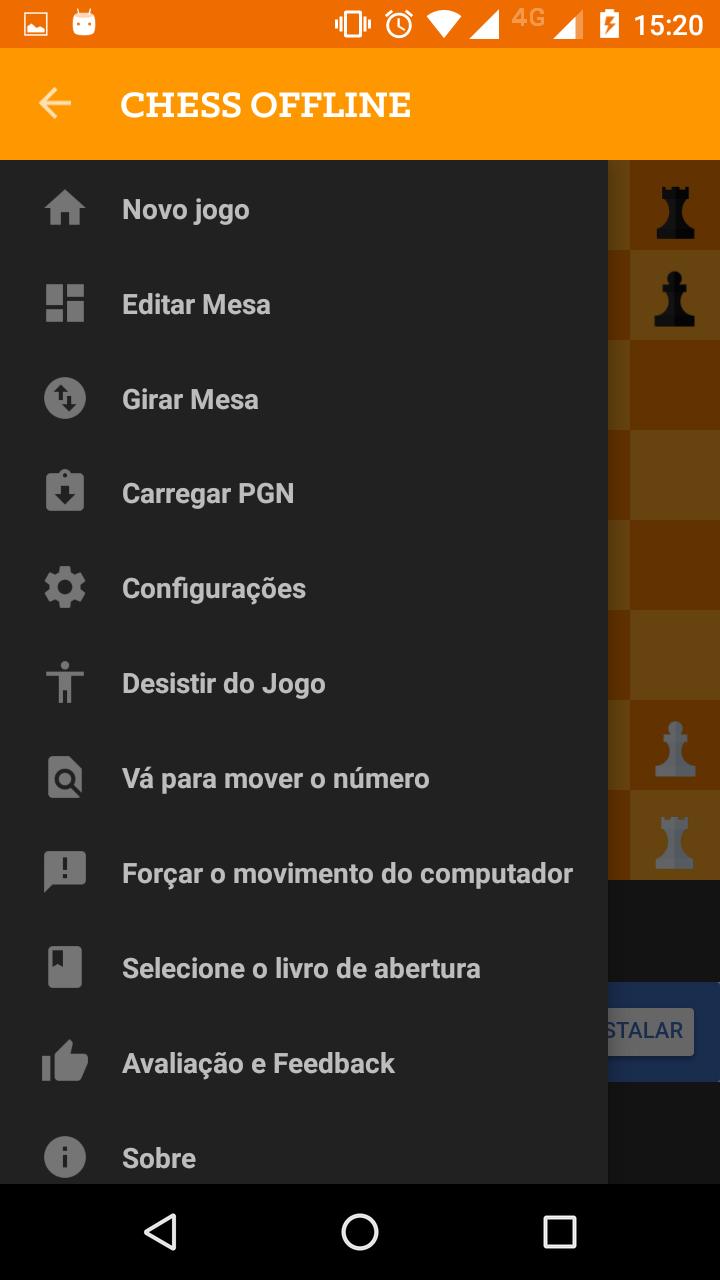Tap the back arrow in the header
Viewport: 720px width, 1280px height.
pyautogui.click(x=53, y=103)
